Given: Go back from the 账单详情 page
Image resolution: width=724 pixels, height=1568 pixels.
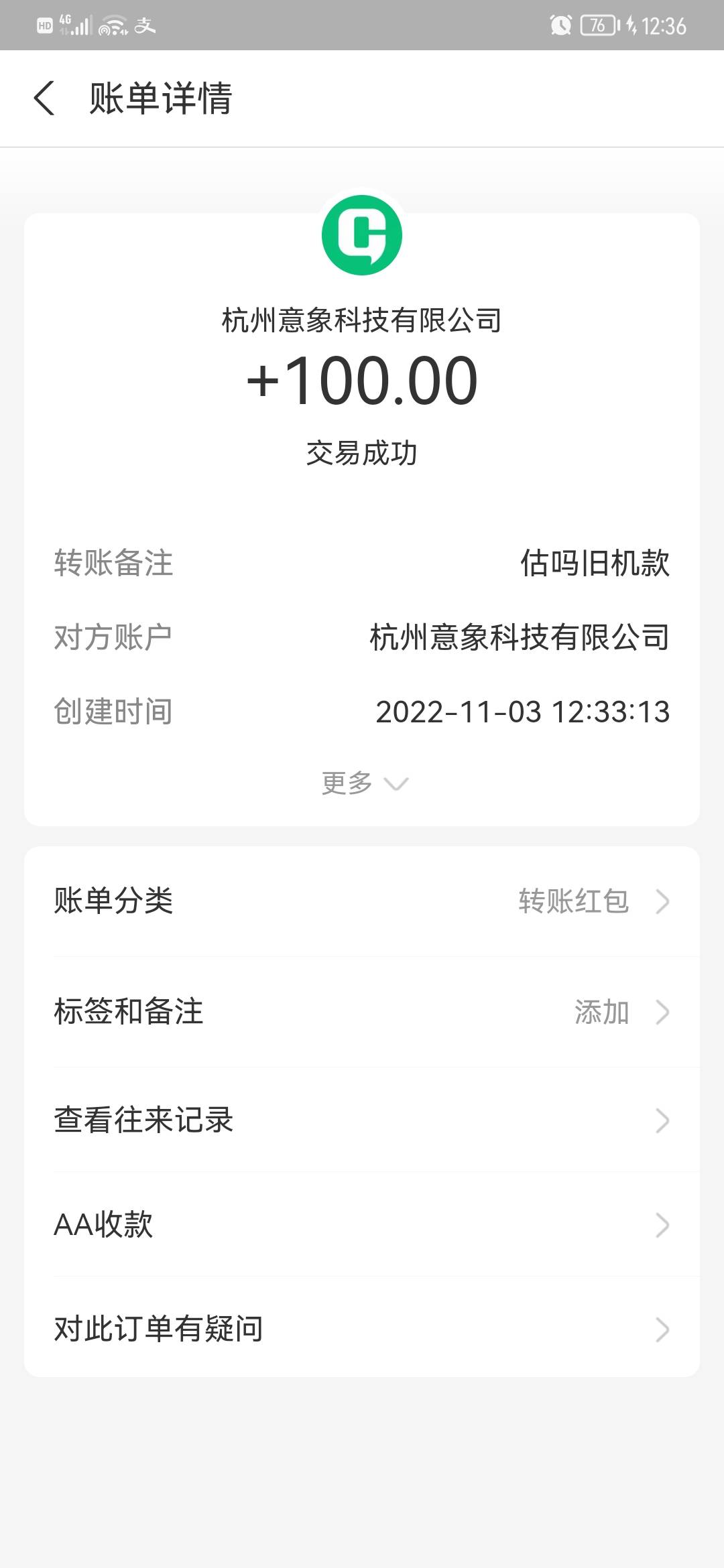Looking at the screenshot, I should click(x=44, y=99).
